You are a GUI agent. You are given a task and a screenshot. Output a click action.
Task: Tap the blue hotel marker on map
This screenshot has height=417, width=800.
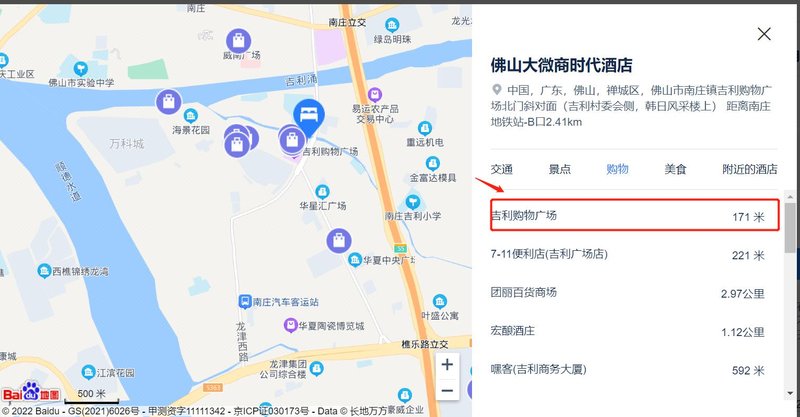click(x=308, y=114)
